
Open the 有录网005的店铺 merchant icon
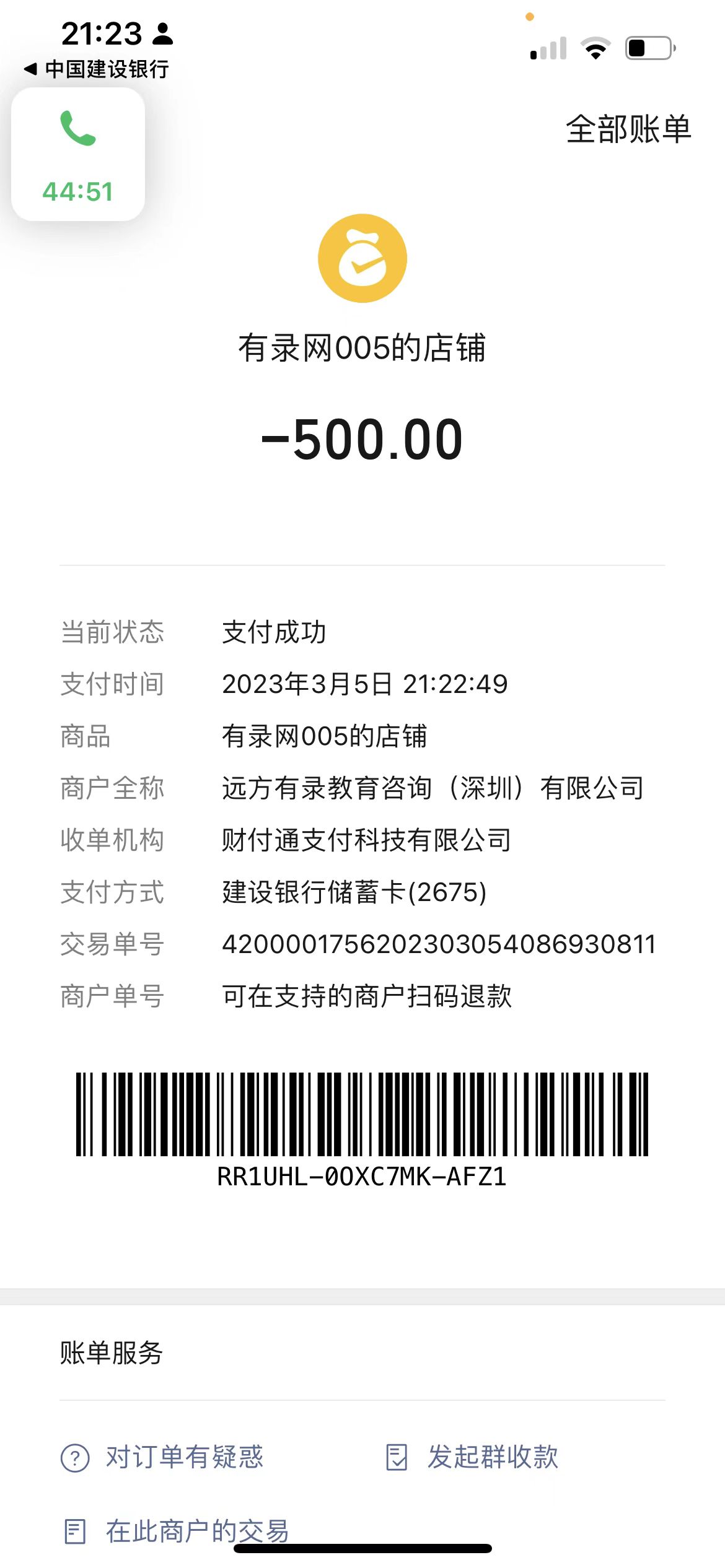coord(362,258)
